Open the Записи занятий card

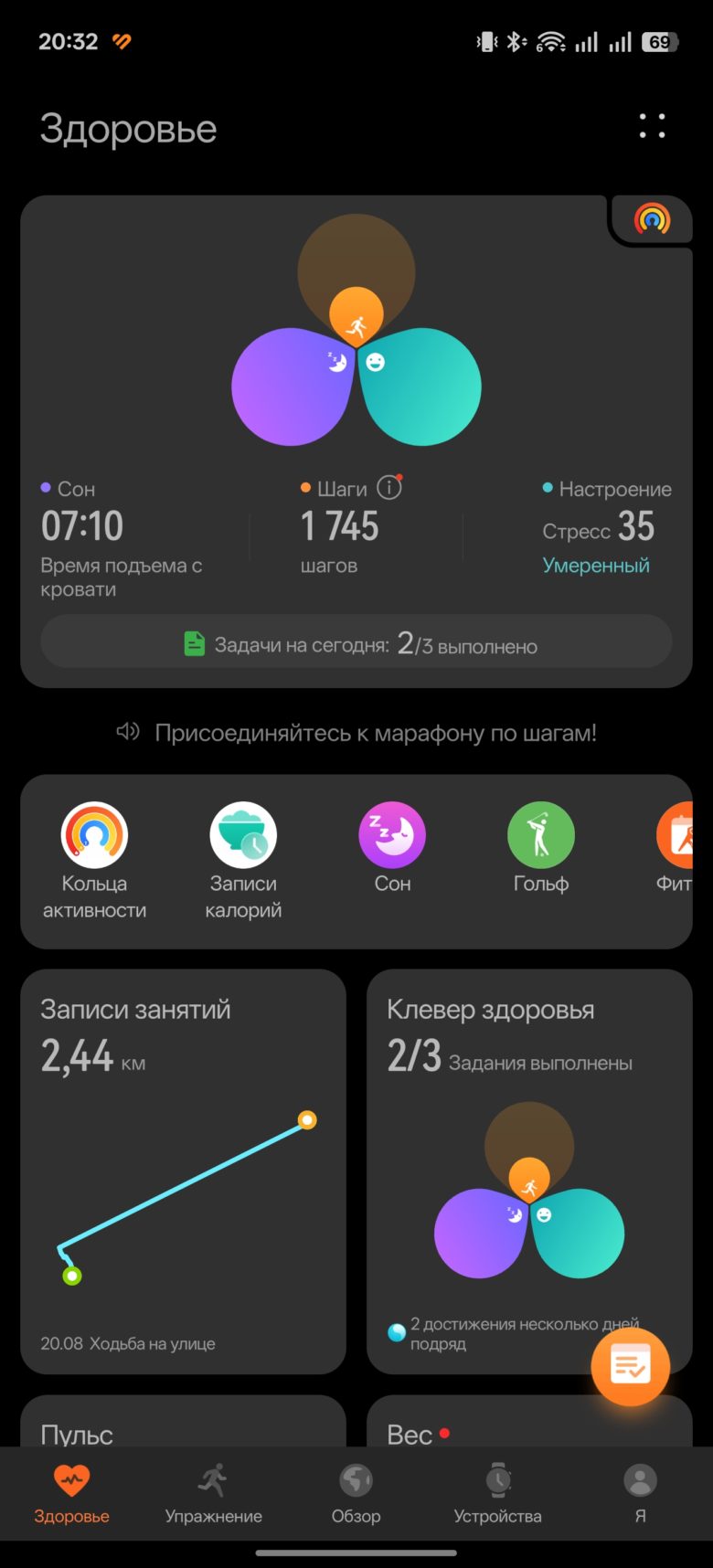(x=183, y=1171)
